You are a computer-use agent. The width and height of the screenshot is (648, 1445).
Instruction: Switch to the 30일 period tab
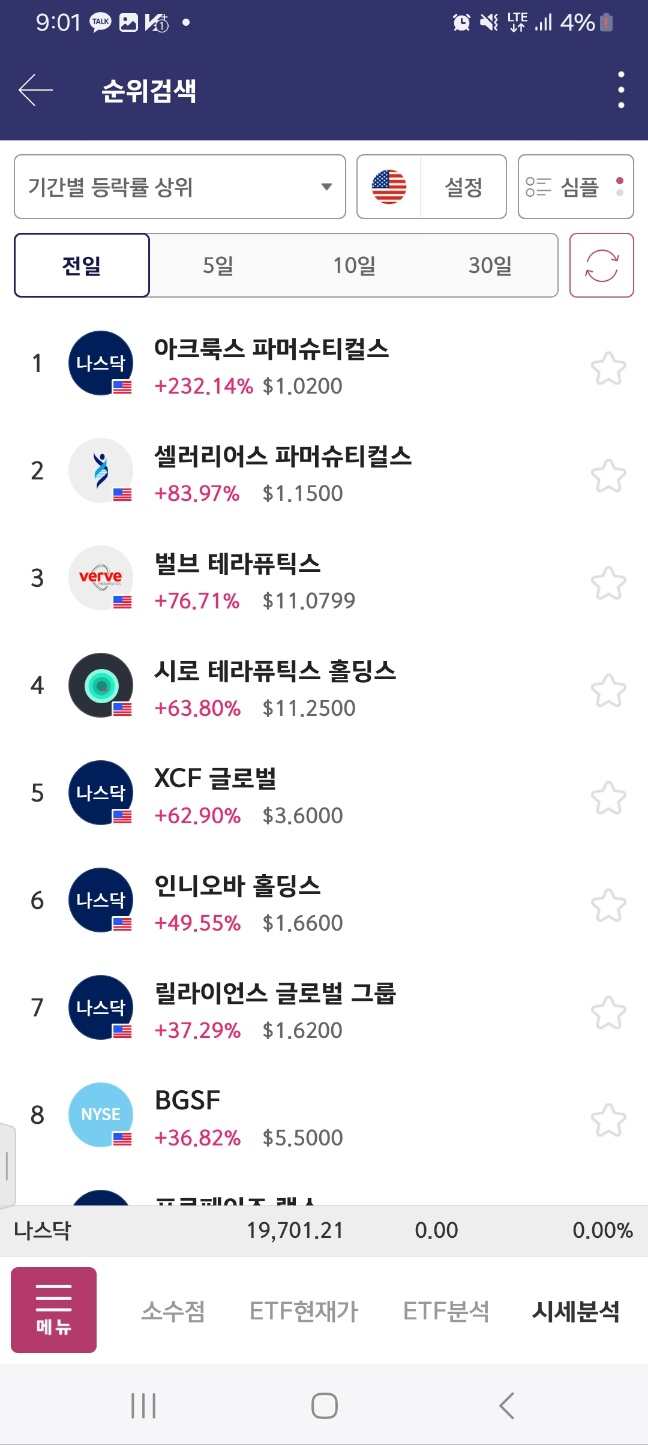(x=490, y=266)
